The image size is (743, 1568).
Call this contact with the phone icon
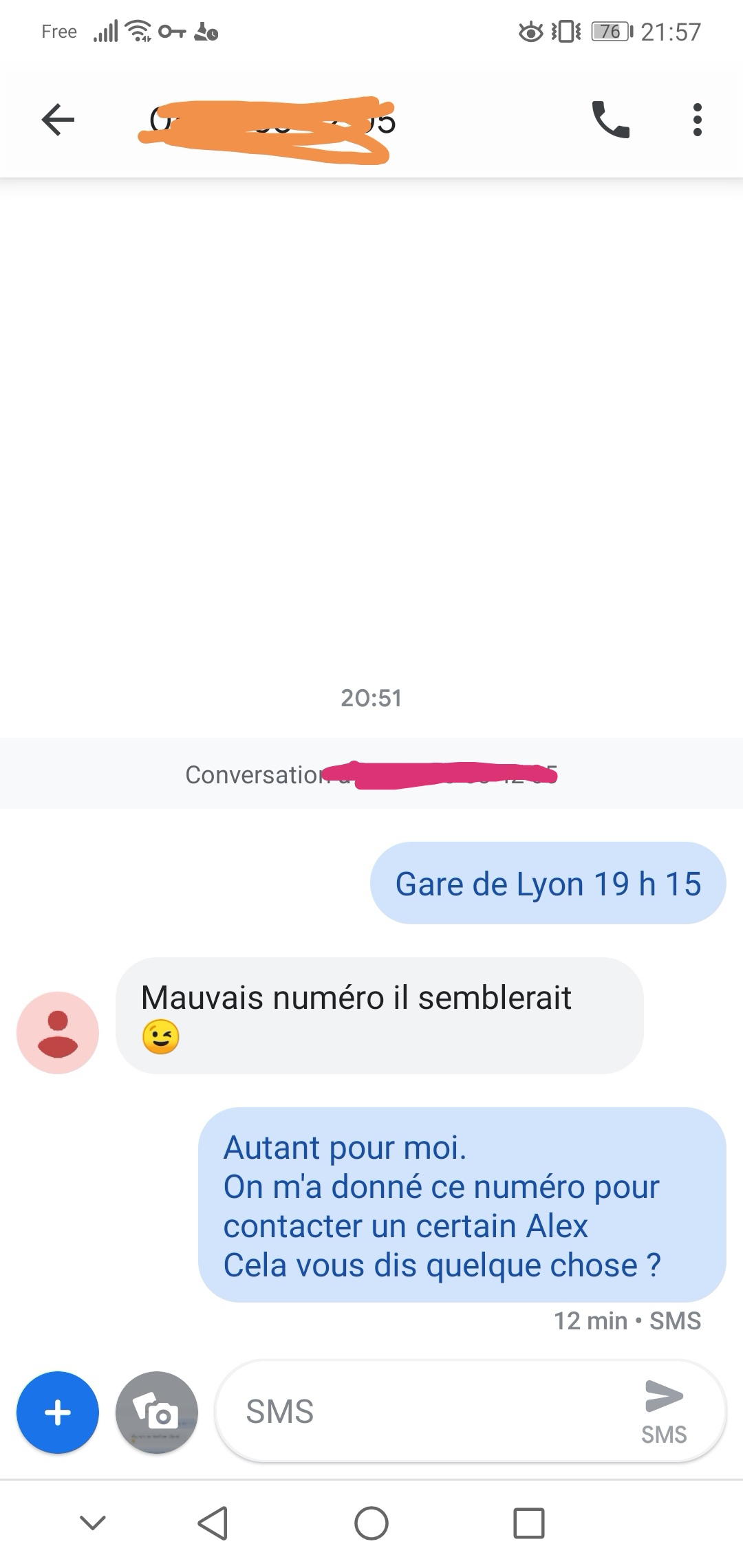(x=610, y=120)
